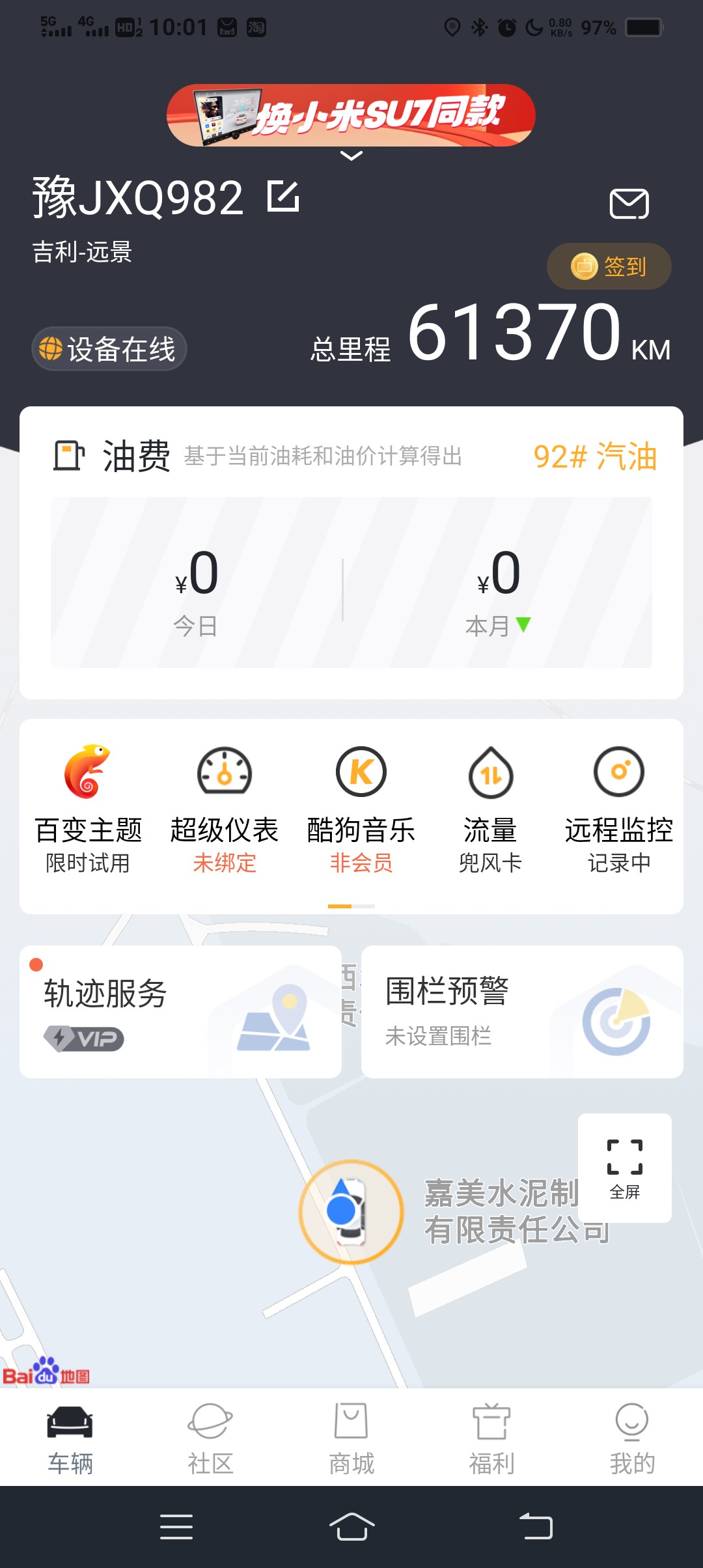This screenshot has width=703, height=1568.
Task: Show the map in 全屏 fullscreen
Action: [624, 1168]
